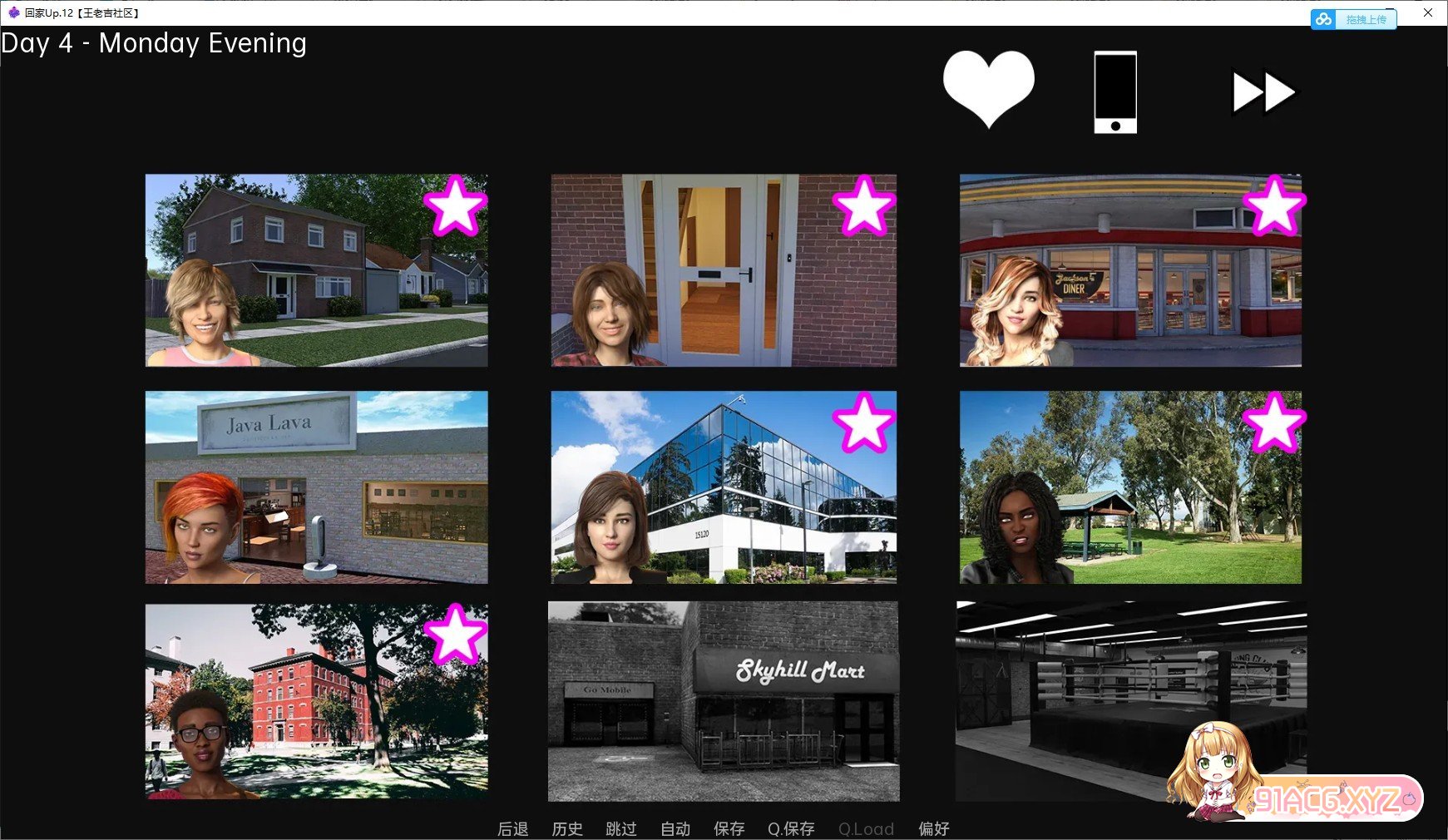Select the Skyhill Mart tile
The image size is (1448, 840).
(724, 701)
